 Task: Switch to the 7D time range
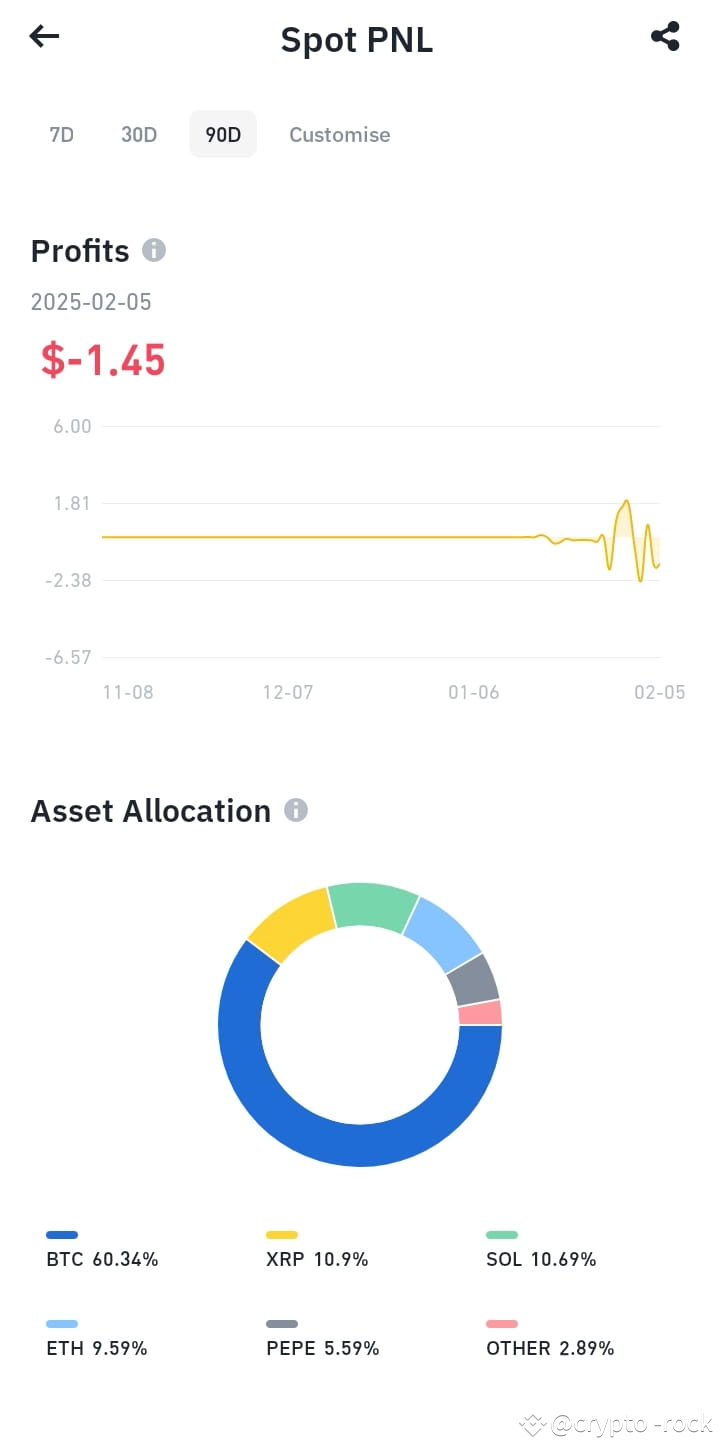61,134
